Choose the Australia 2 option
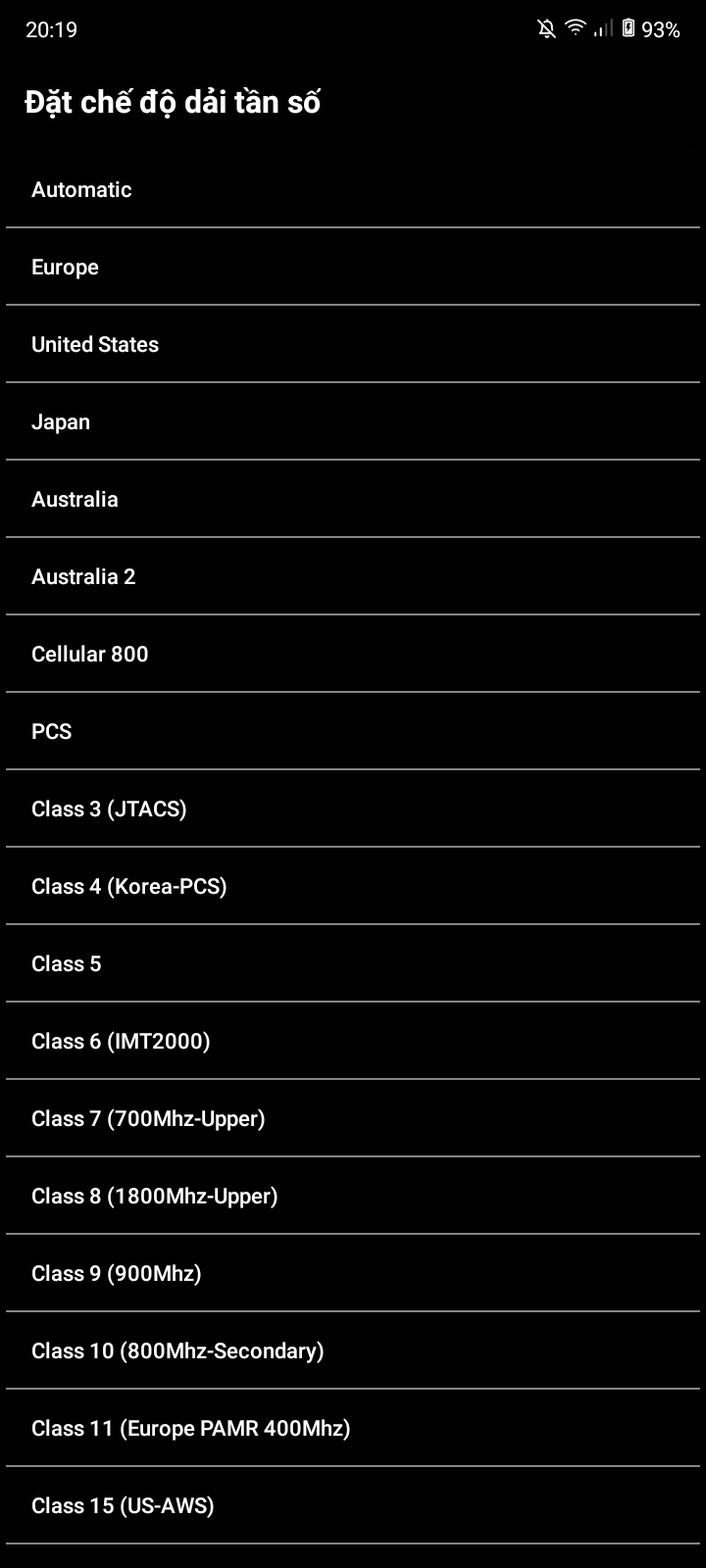Screen dimensions: 706x1568 pos(83,577)
